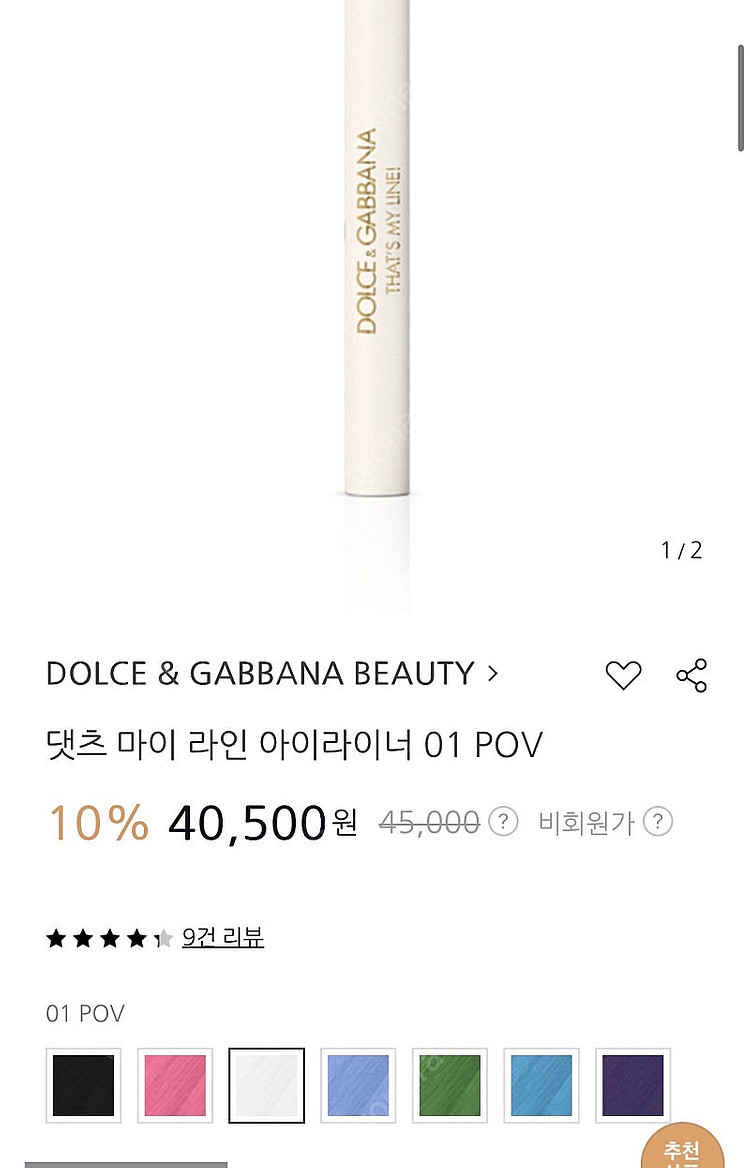Select the black color swatch
The height and width of the screenshot is (1168, 750).
pos(83,1085)
